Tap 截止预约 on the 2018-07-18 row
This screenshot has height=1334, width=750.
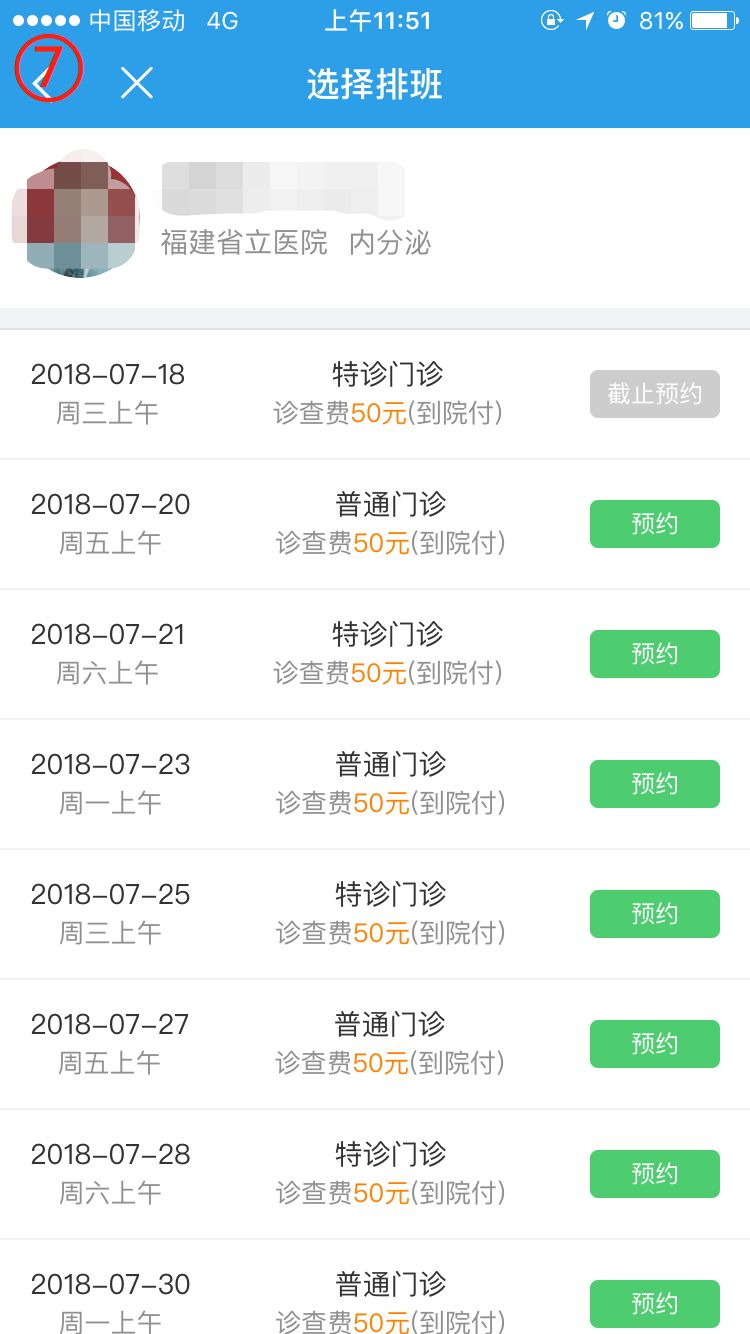[x=654, y=394]
